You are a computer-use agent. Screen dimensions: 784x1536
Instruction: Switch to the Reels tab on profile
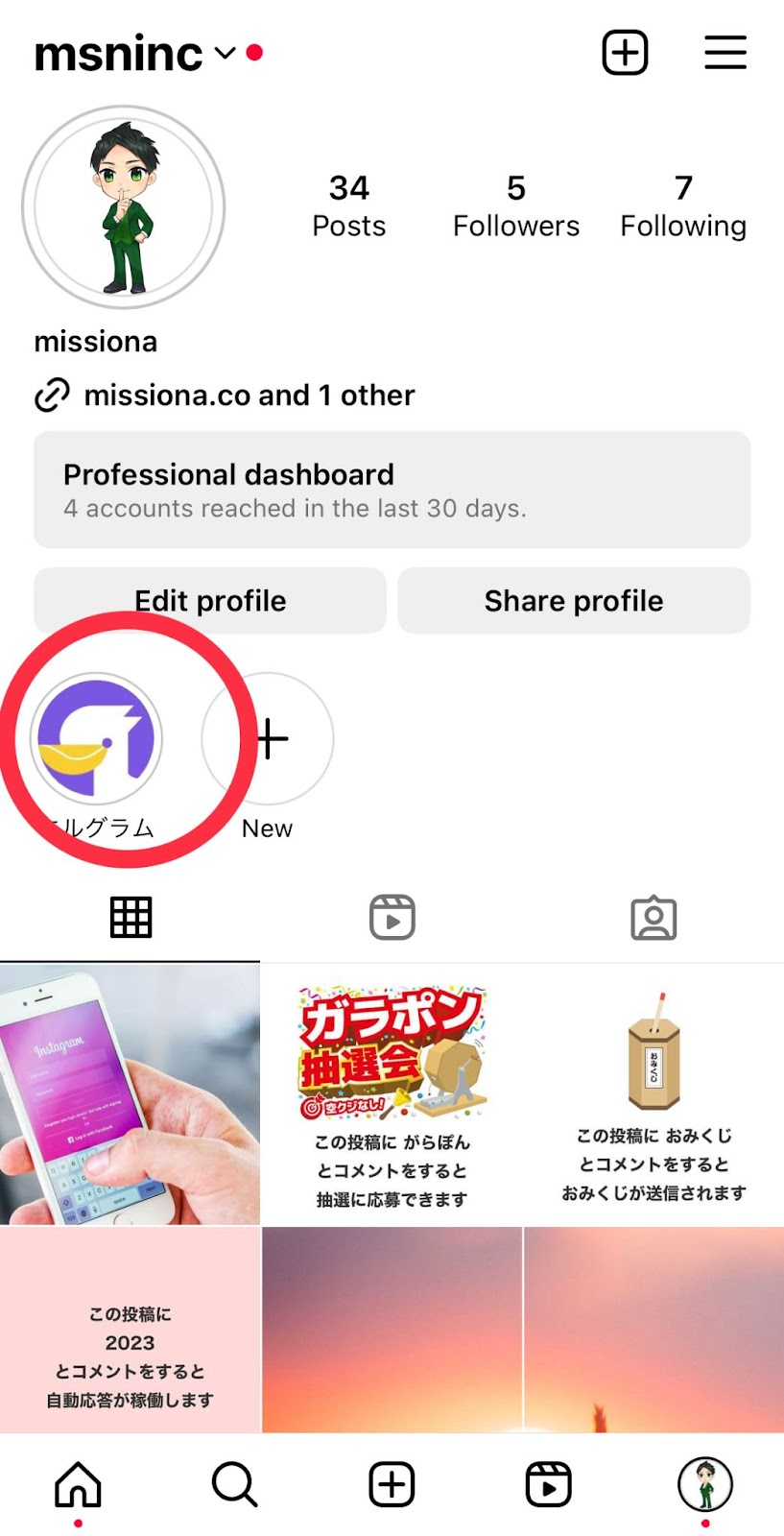(392, 918)
